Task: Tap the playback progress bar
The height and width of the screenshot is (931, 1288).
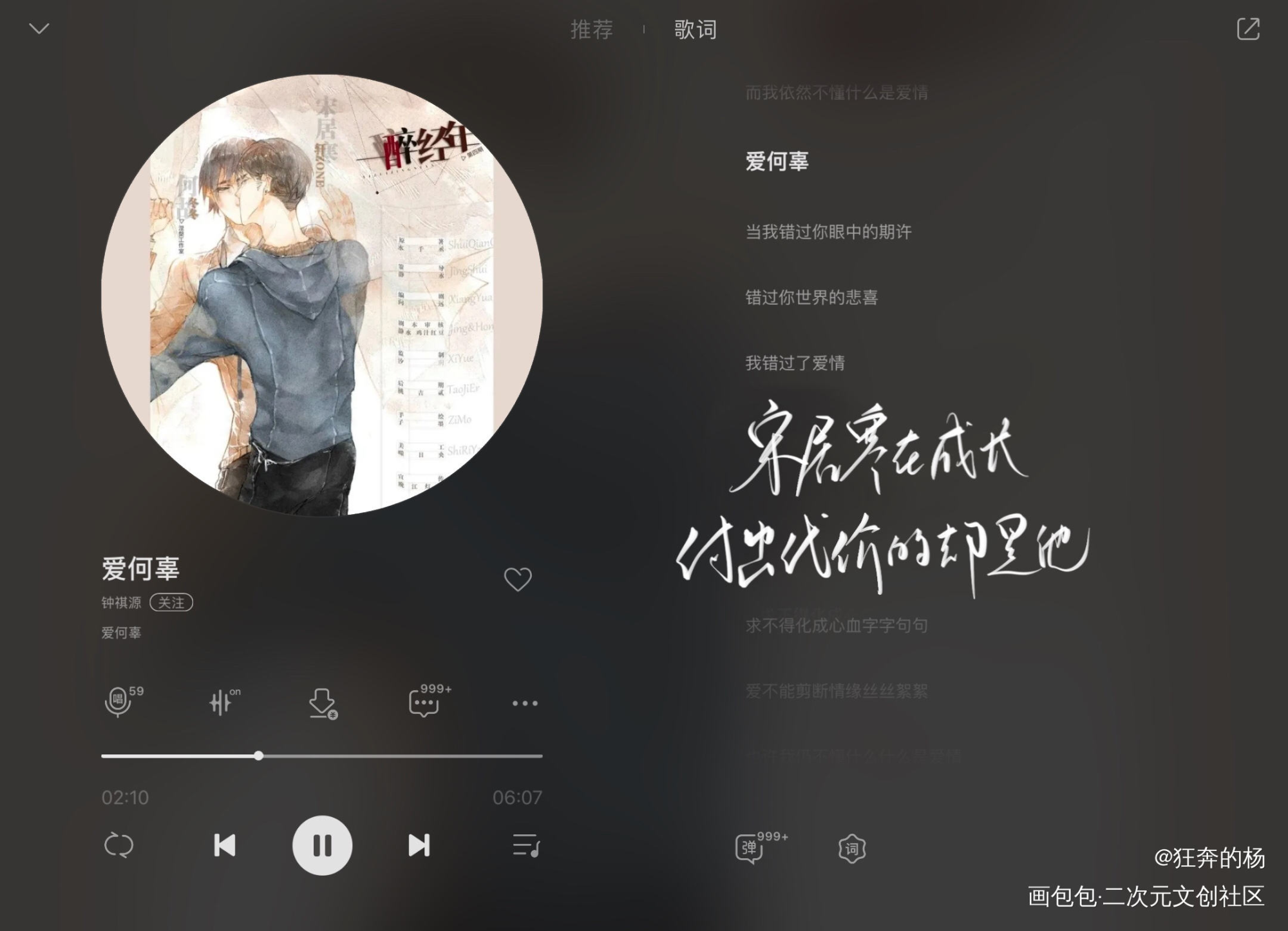Action: [386, 756]
